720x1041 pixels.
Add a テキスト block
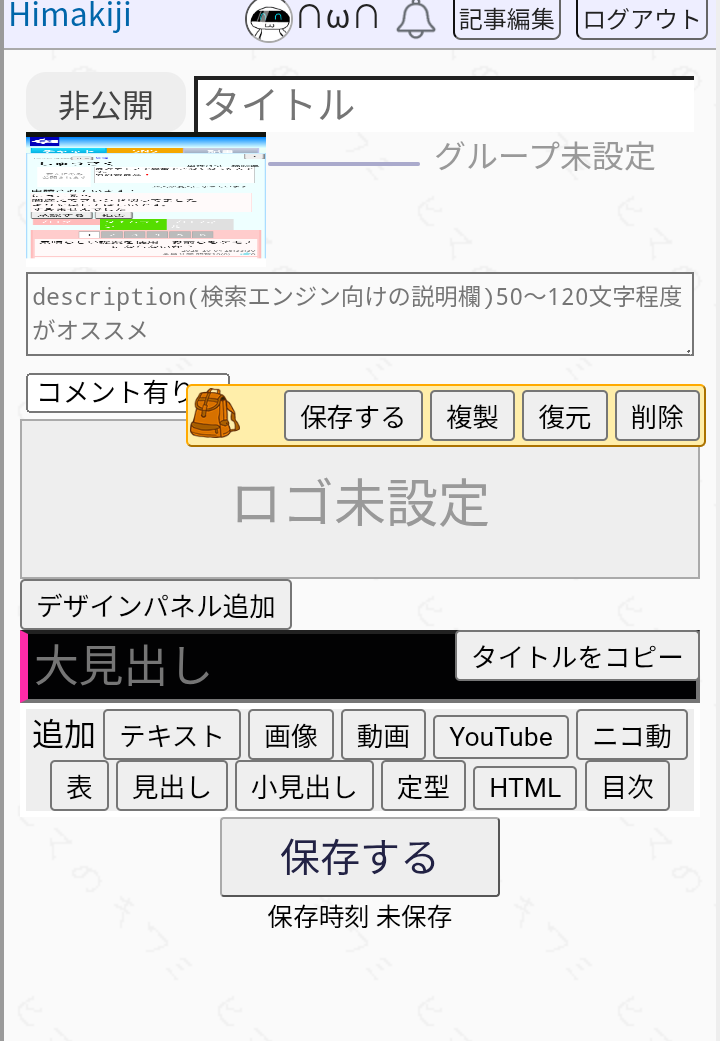pyautogui.click(x=172, y=736)
